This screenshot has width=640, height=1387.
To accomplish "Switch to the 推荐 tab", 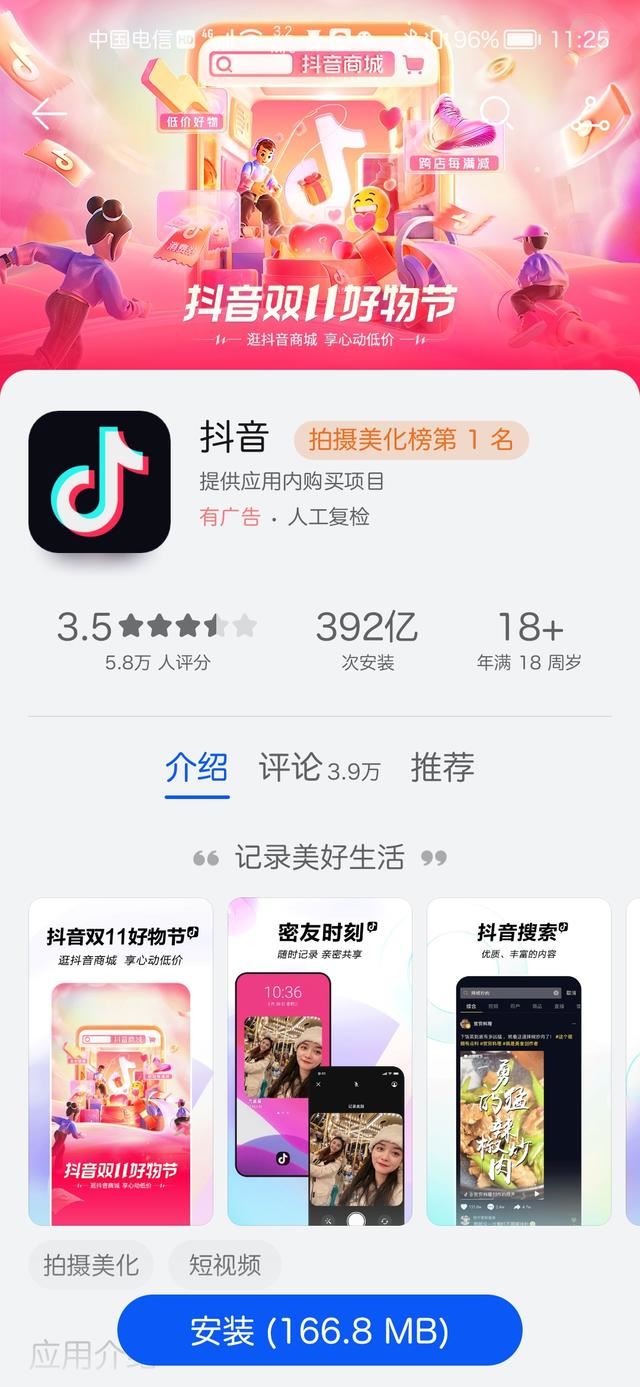I will (442, 768).
